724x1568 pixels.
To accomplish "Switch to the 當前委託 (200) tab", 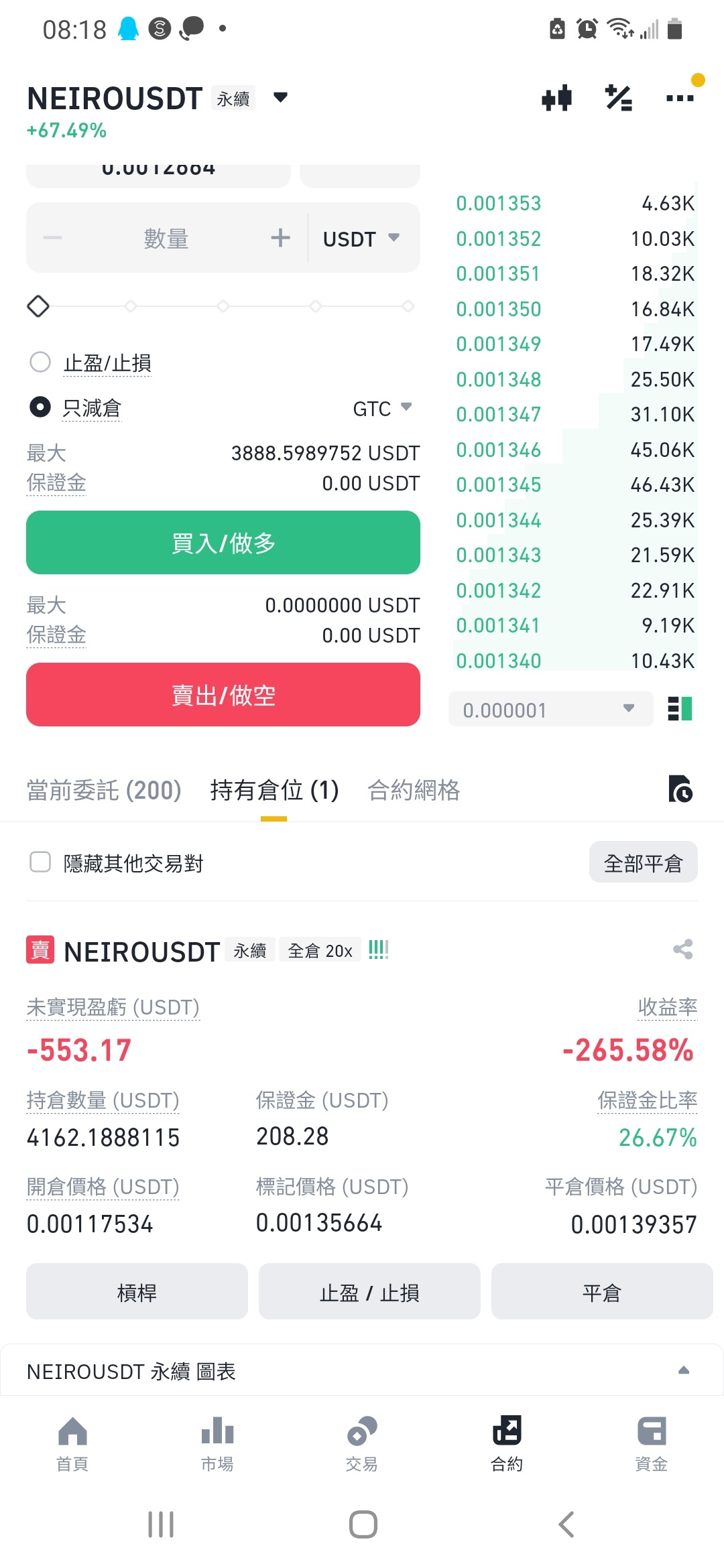I will tap(104, 790).
